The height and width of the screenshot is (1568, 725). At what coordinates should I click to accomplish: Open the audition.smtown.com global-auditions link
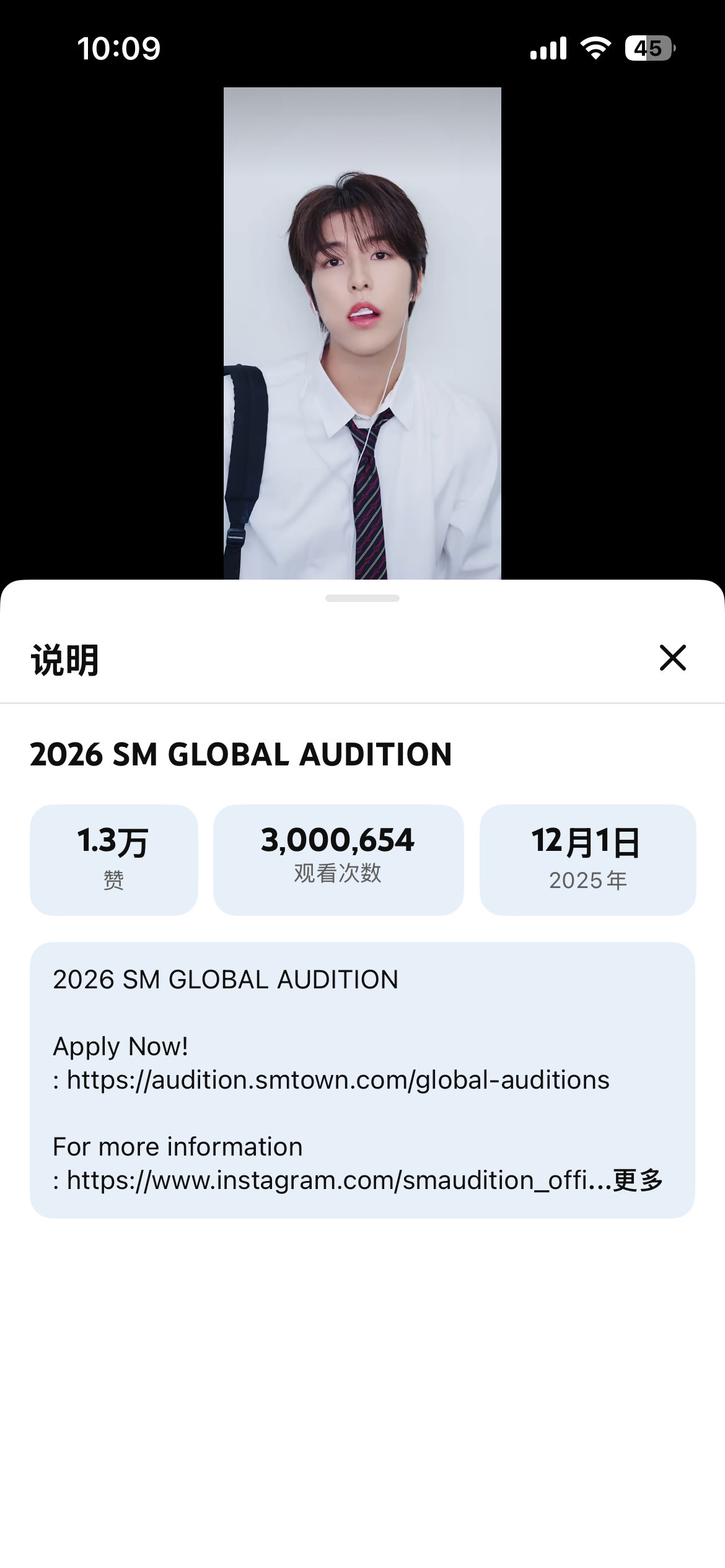tap(338, 1080)
